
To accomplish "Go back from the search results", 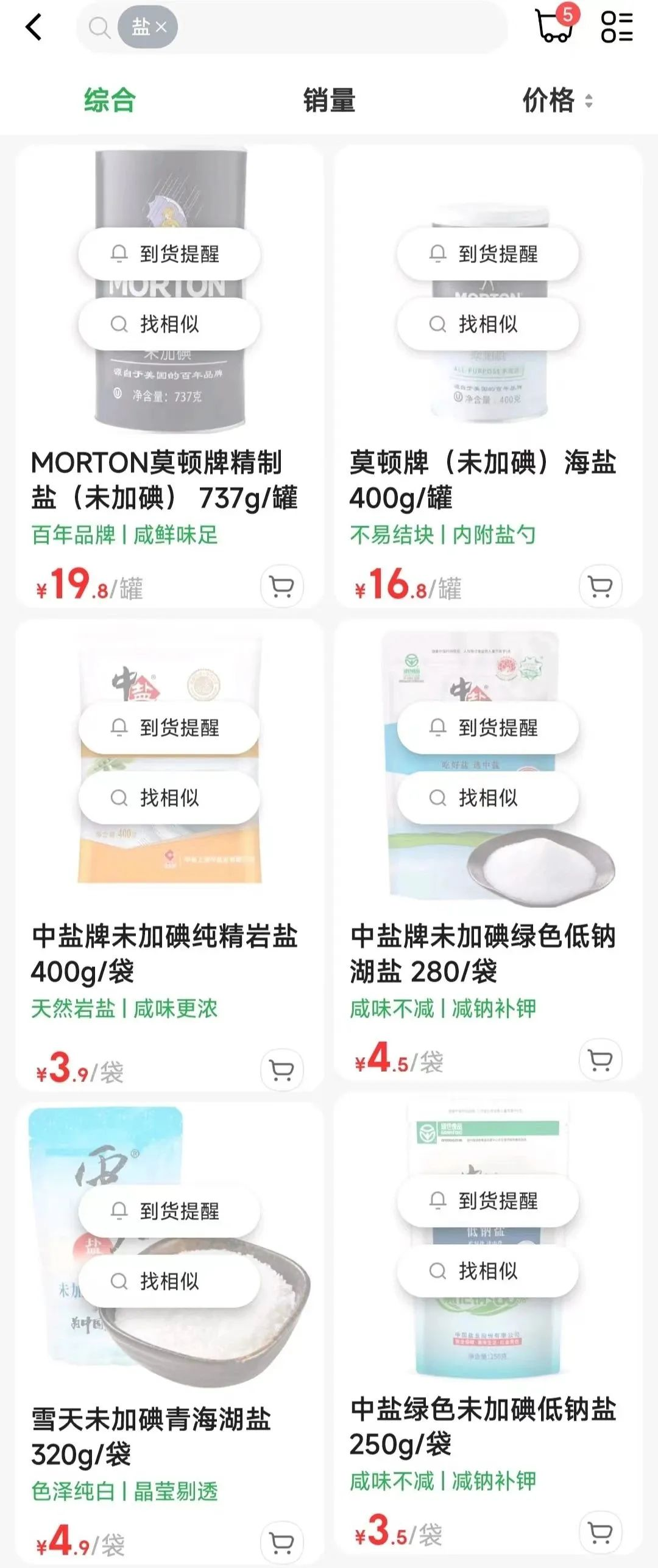I will pyautogui.click(x=34, y=27).
